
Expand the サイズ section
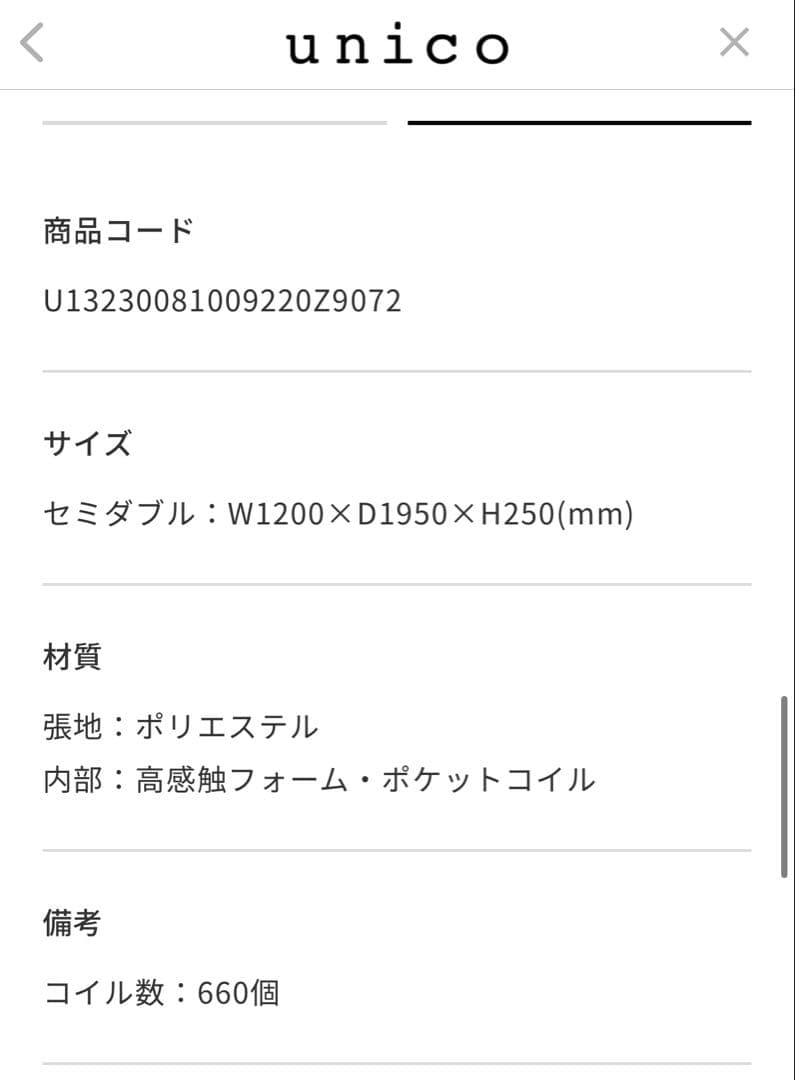pyautogui.click(x=87, y=442)
